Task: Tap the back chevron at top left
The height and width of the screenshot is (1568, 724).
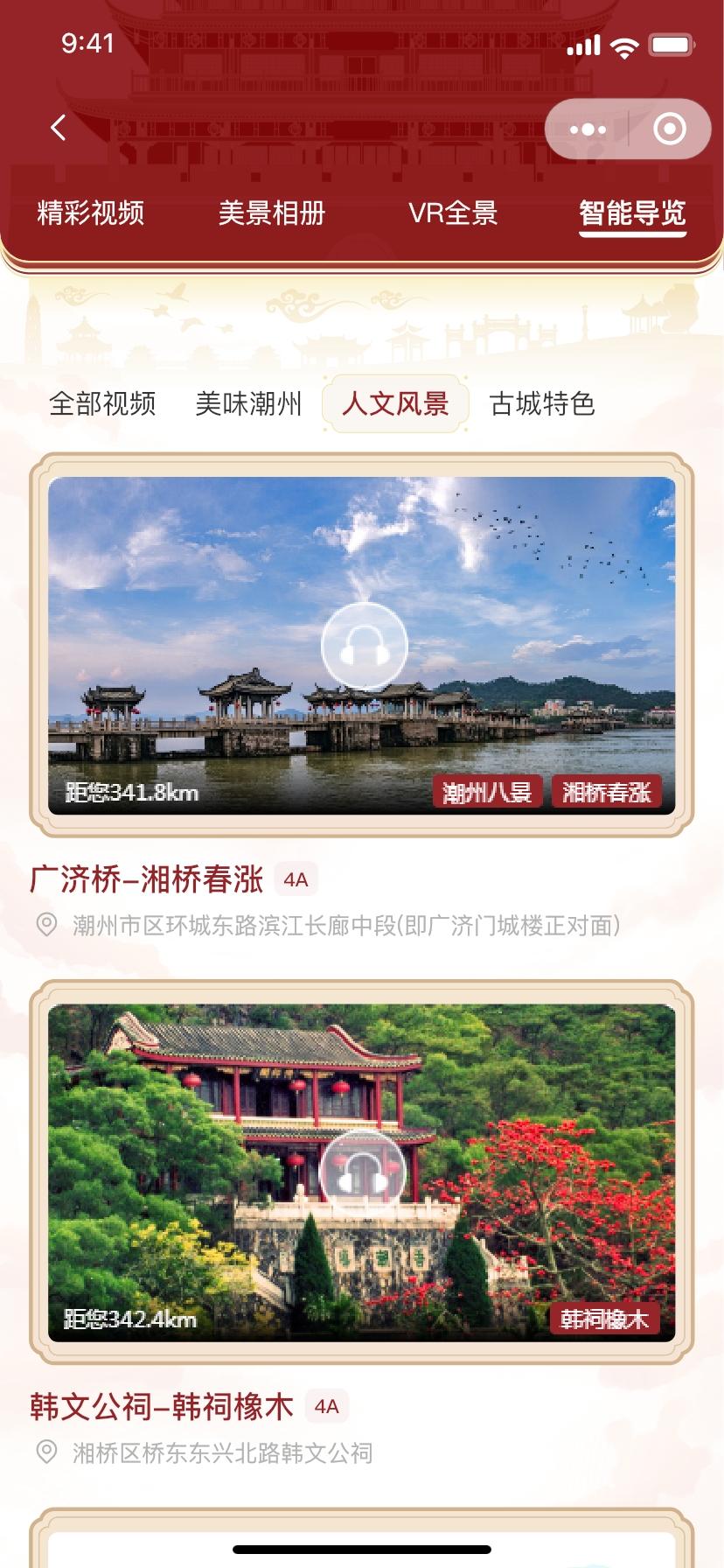Action: tap(58, 128)
